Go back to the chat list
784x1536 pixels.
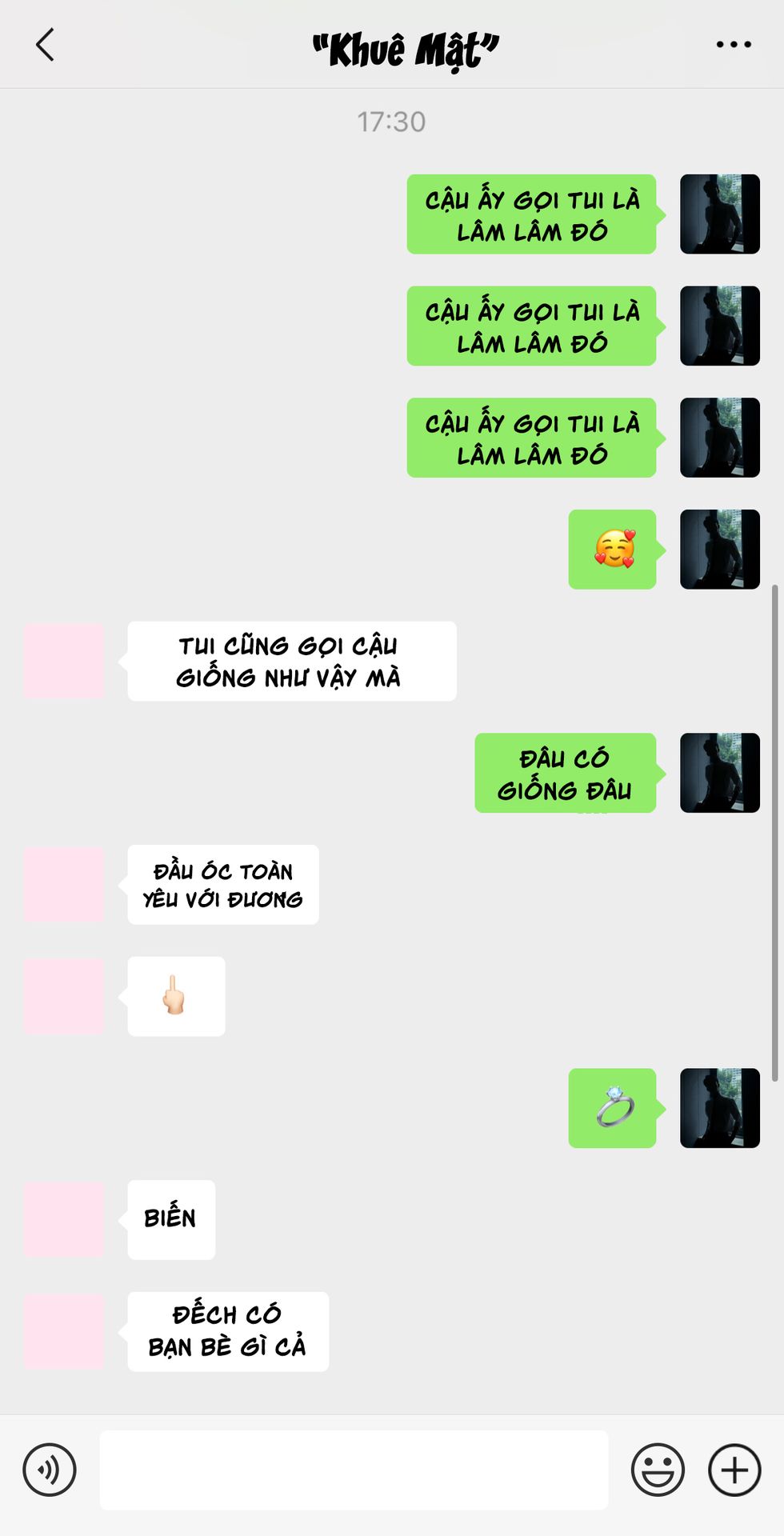point(46,45)
